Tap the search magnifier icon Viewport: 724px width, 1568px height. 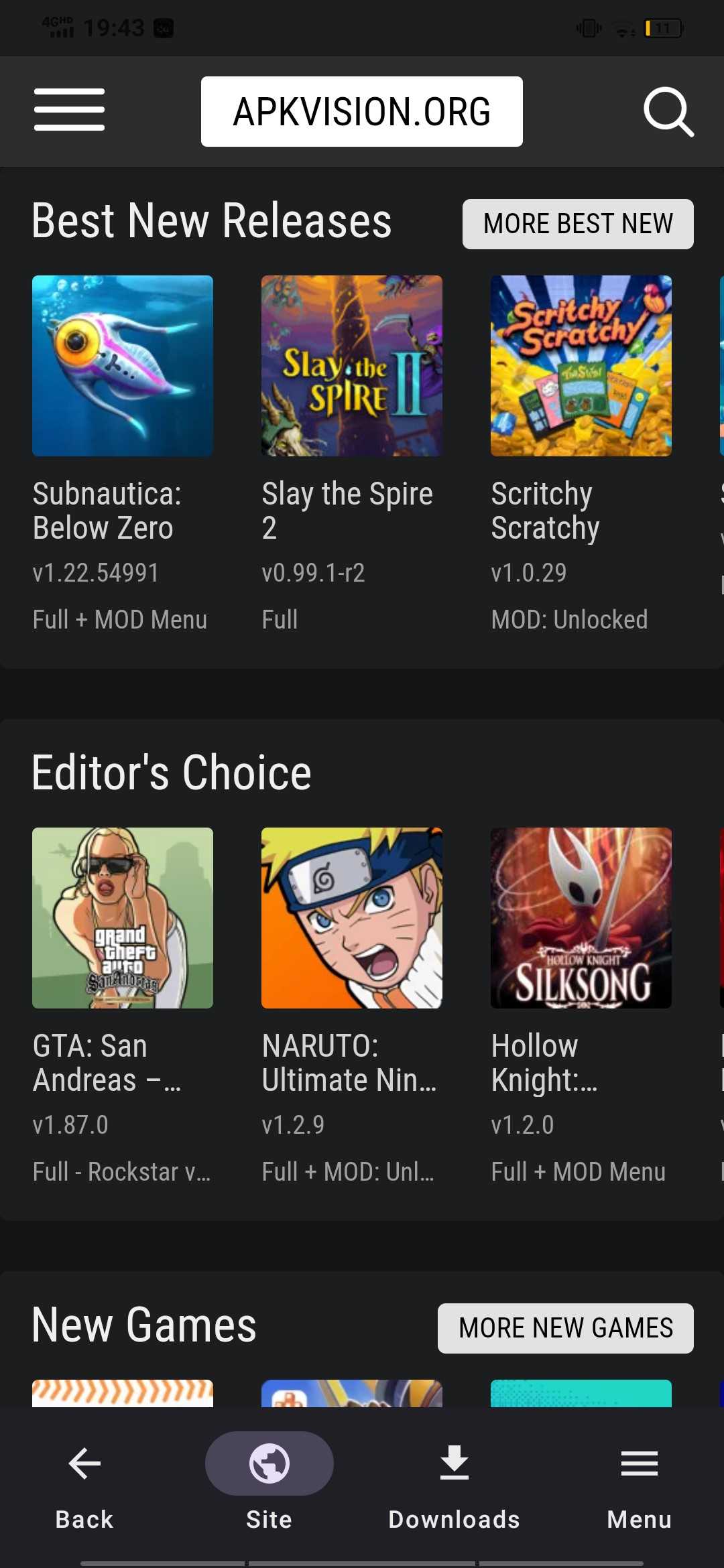coord(668,111)
